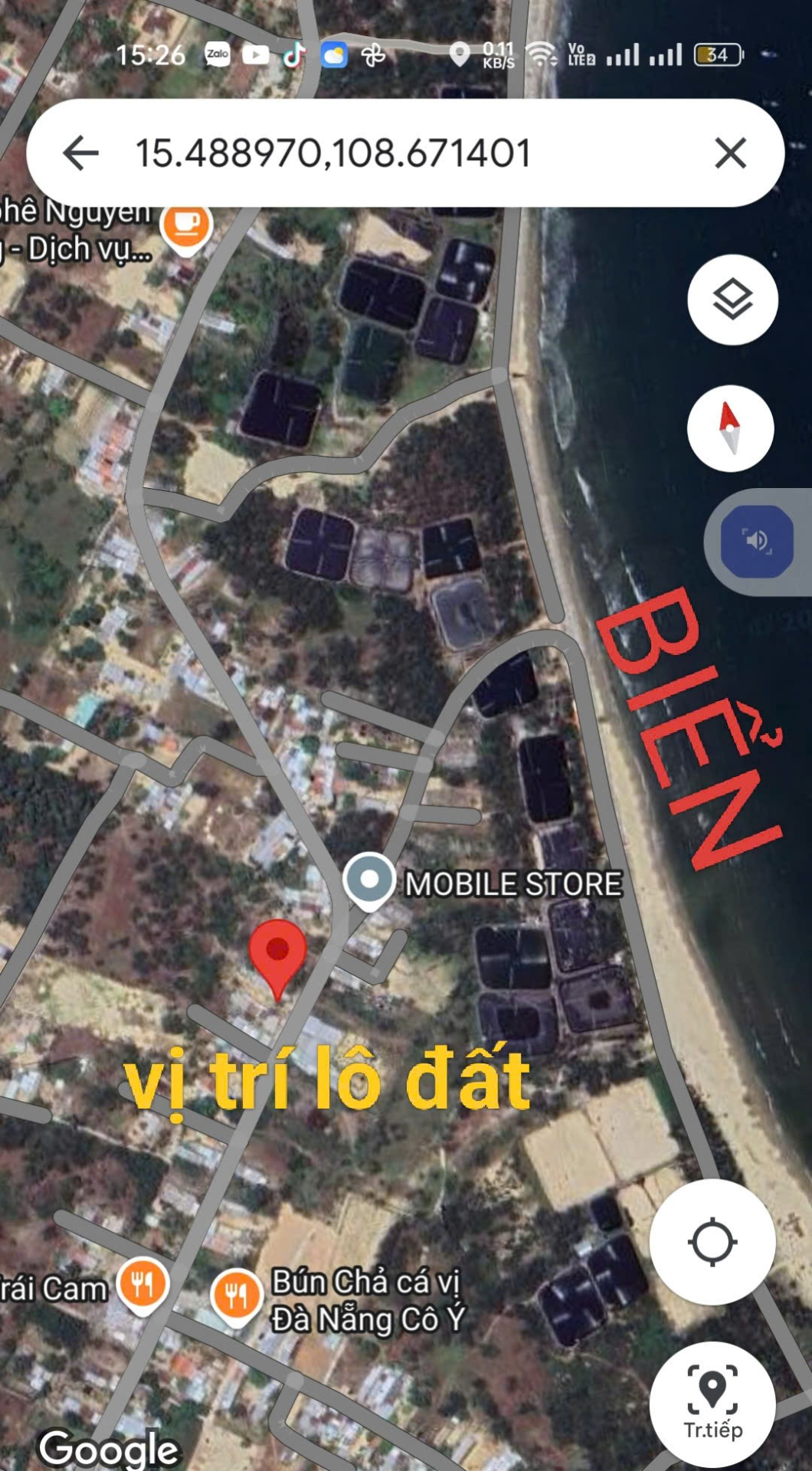Clear the searched coordinates with the X

(730, 152)
